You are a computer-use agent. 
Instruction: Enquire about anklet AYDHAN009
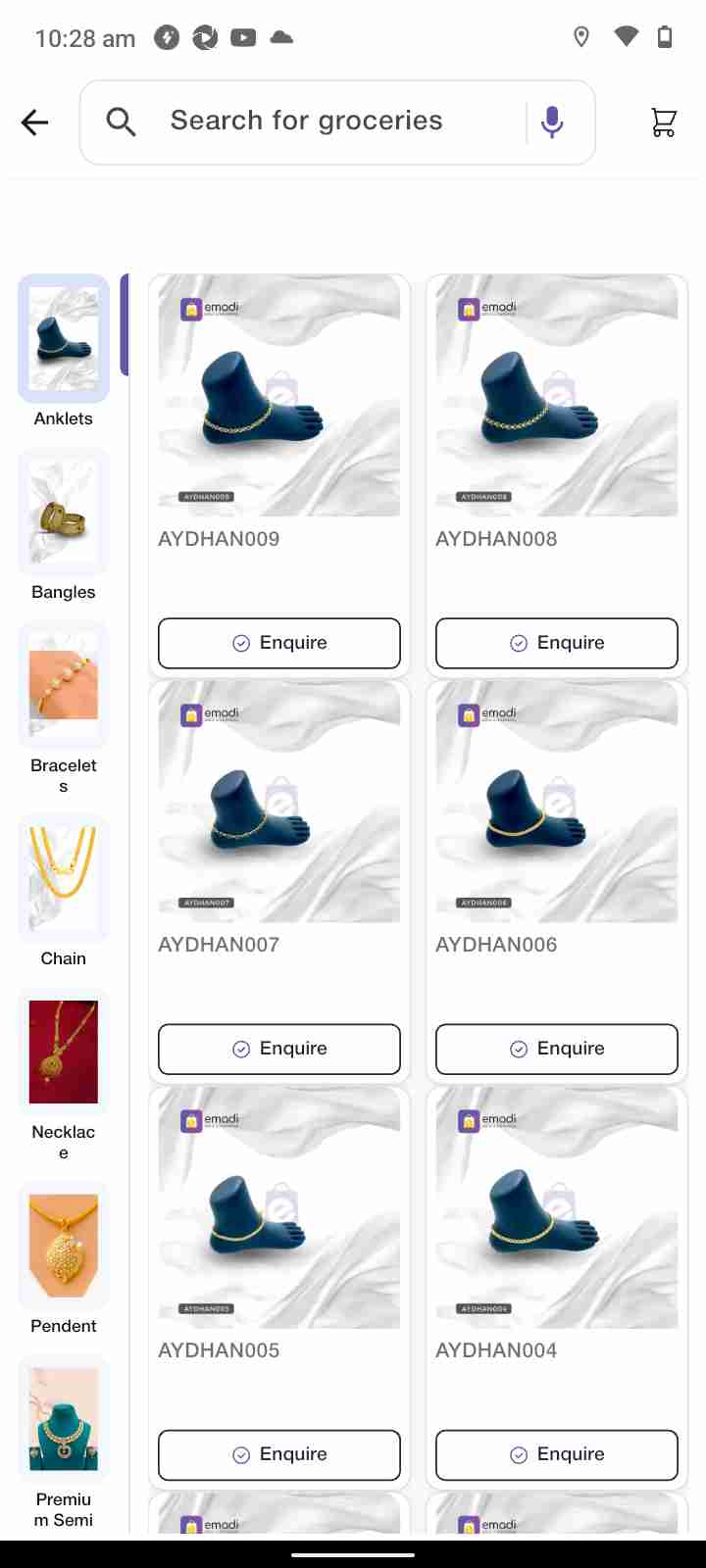279,643
